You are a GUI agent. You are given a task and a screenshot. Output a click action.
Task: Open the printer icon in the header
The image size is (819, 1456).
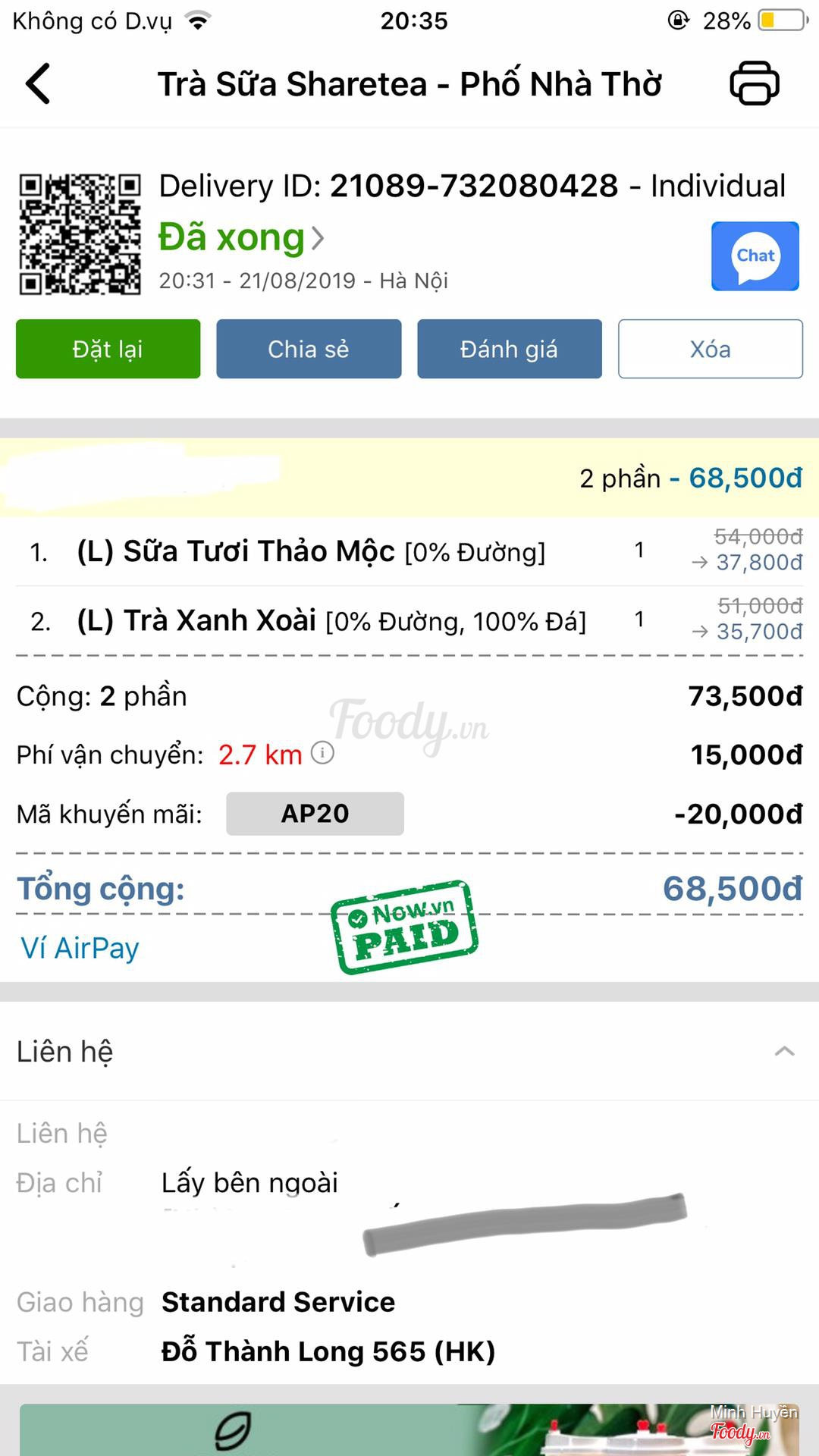click(x=755, y=83)
